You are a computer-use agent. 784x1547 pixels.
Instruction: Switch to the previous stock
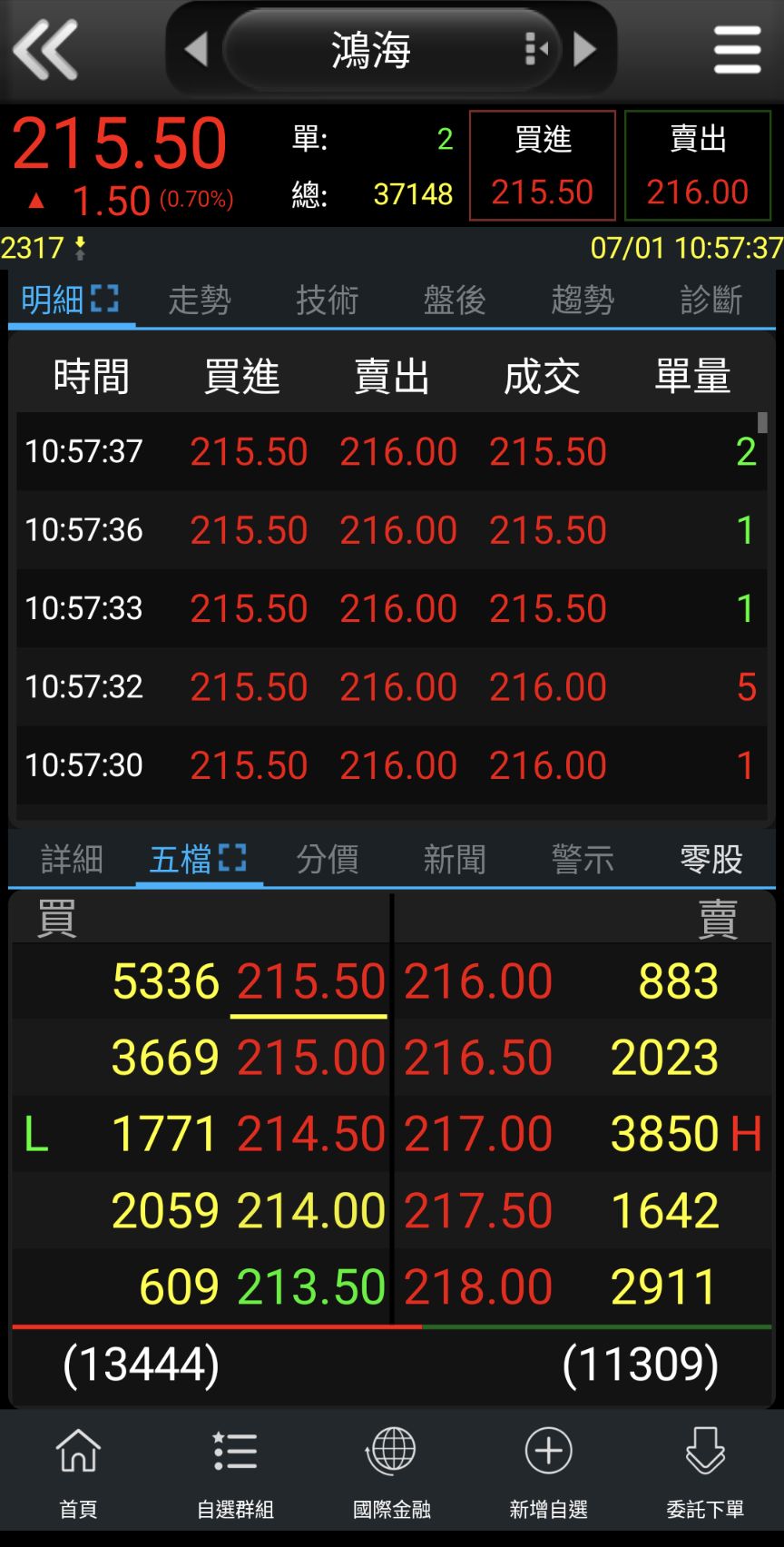tap(196, 49)
